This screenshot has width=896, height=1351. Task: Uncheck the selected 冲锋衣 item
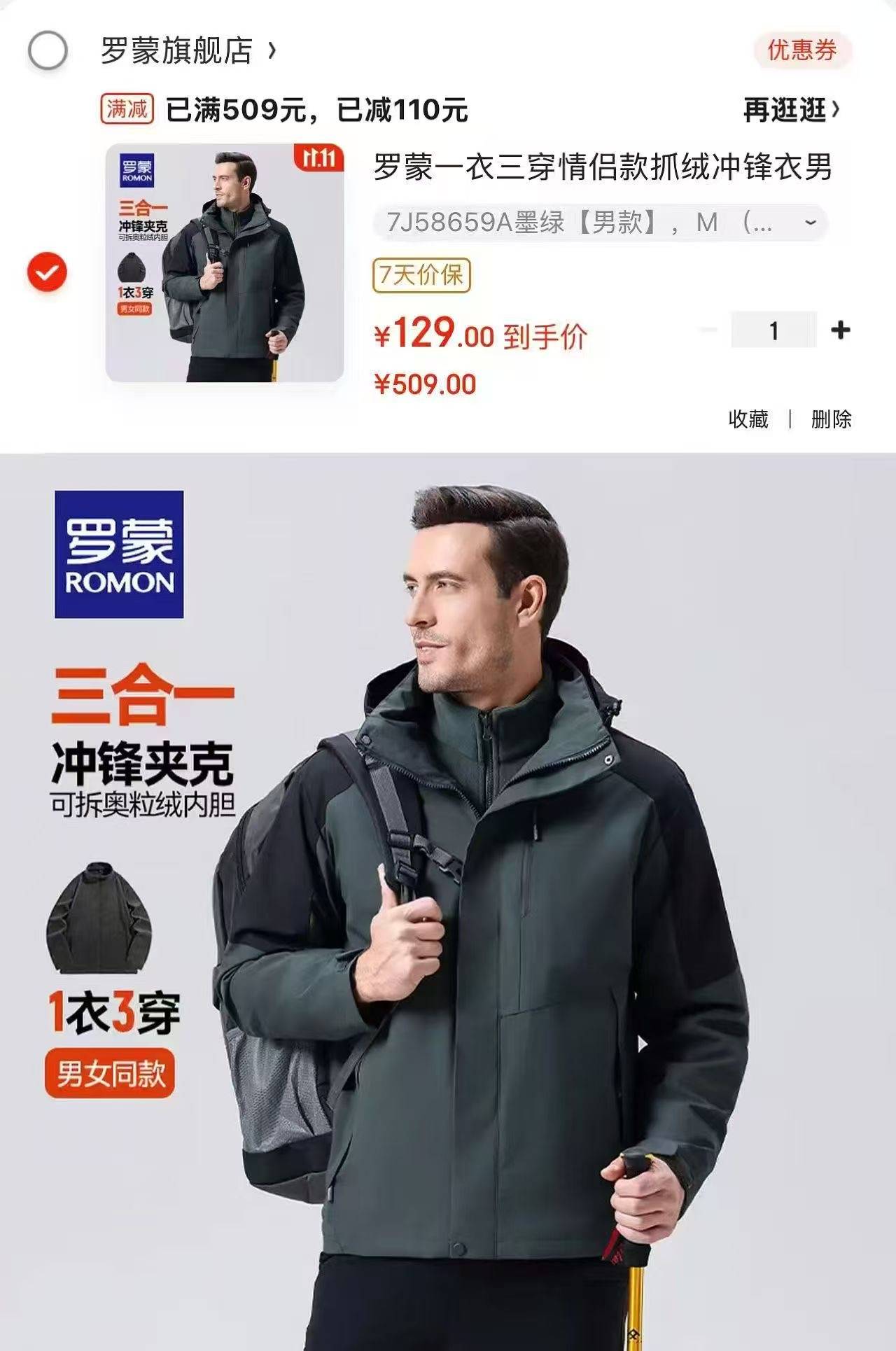tap(47, 273)
